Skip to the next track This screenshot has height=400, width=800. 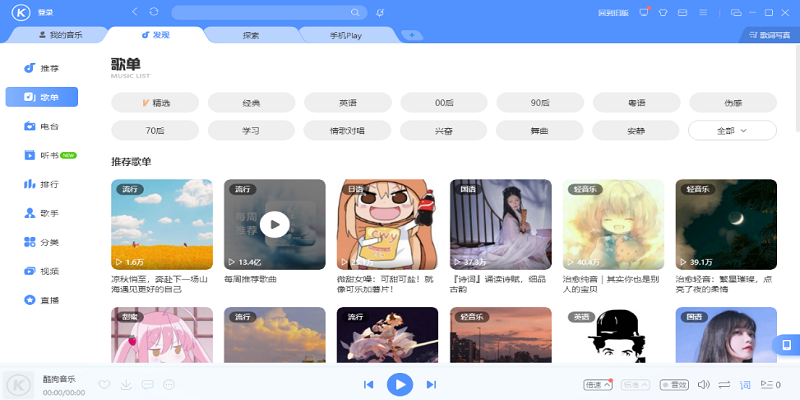point(431,384)
